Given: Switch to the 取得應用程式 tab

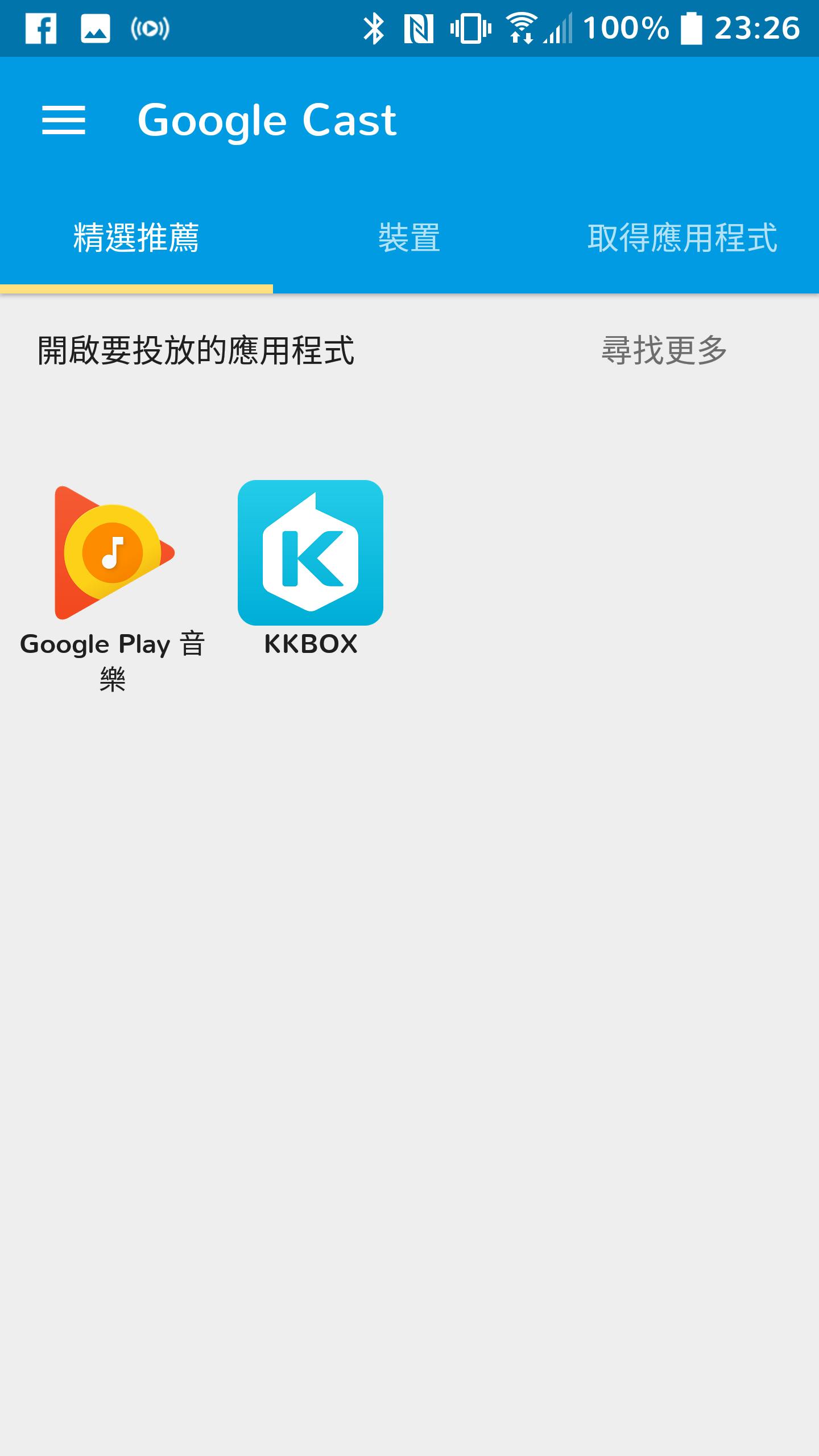Looking at the screenshot, I should pos(682,238).
